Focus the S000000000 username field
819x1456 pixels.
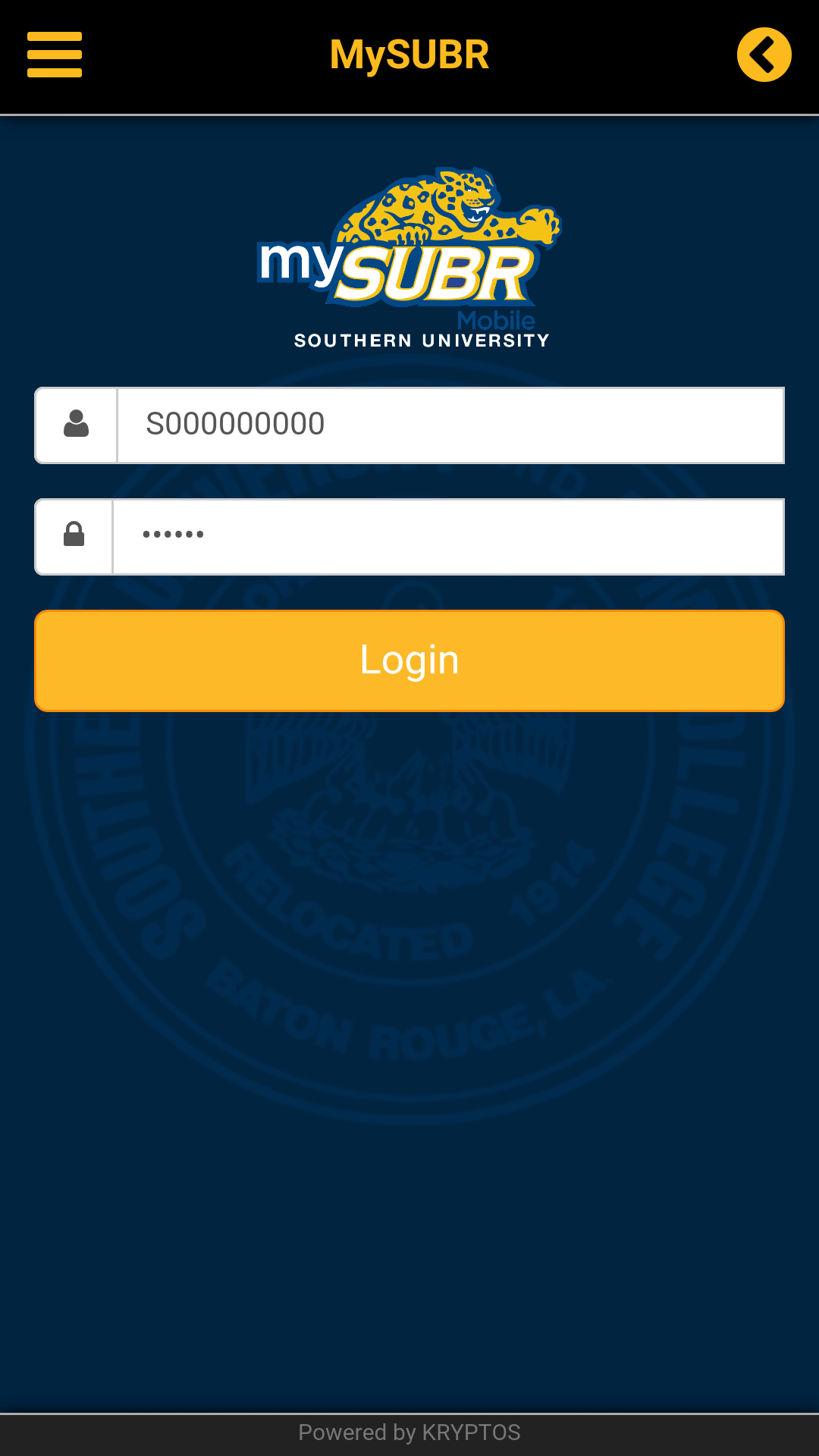point(450,425)
